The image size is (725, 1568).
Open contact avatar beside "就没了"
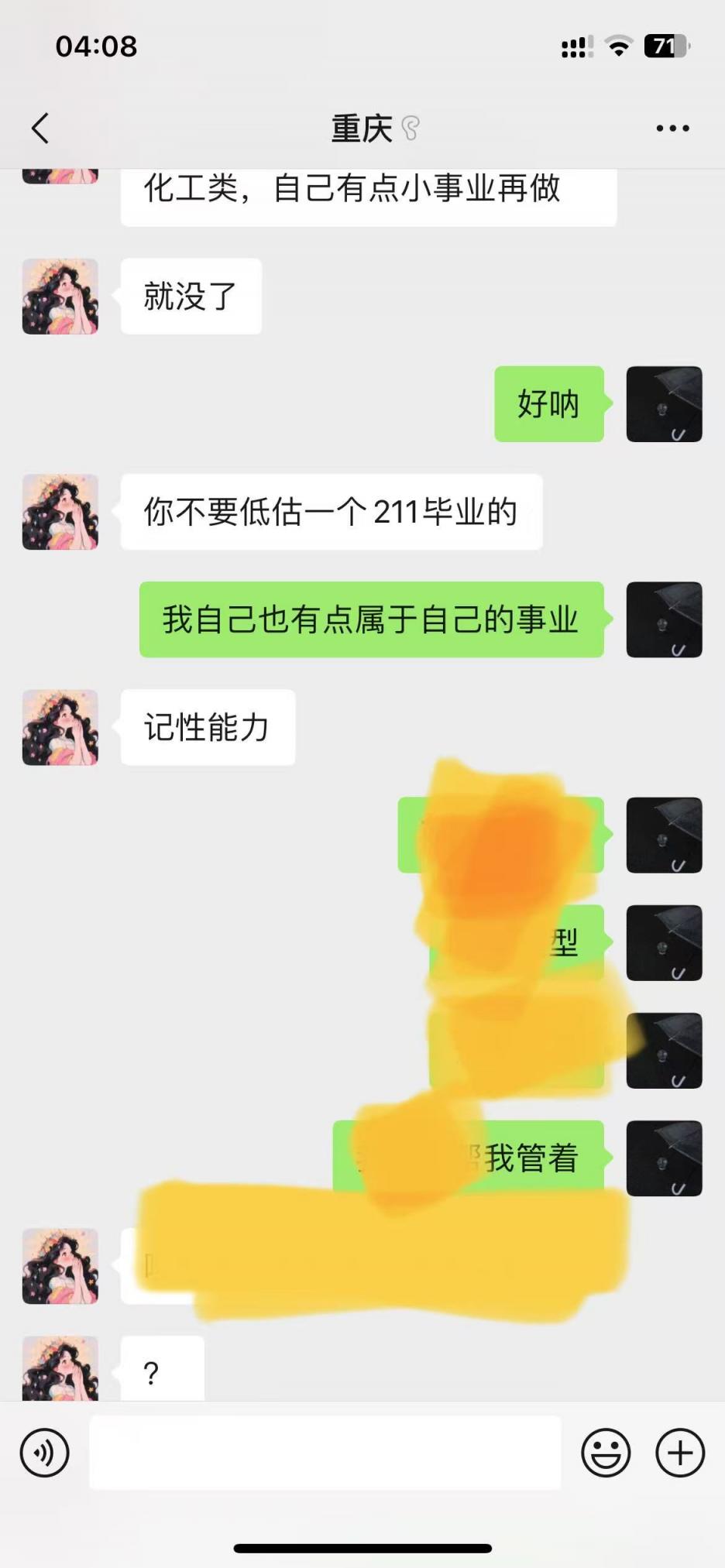click(x=60, y=297)
